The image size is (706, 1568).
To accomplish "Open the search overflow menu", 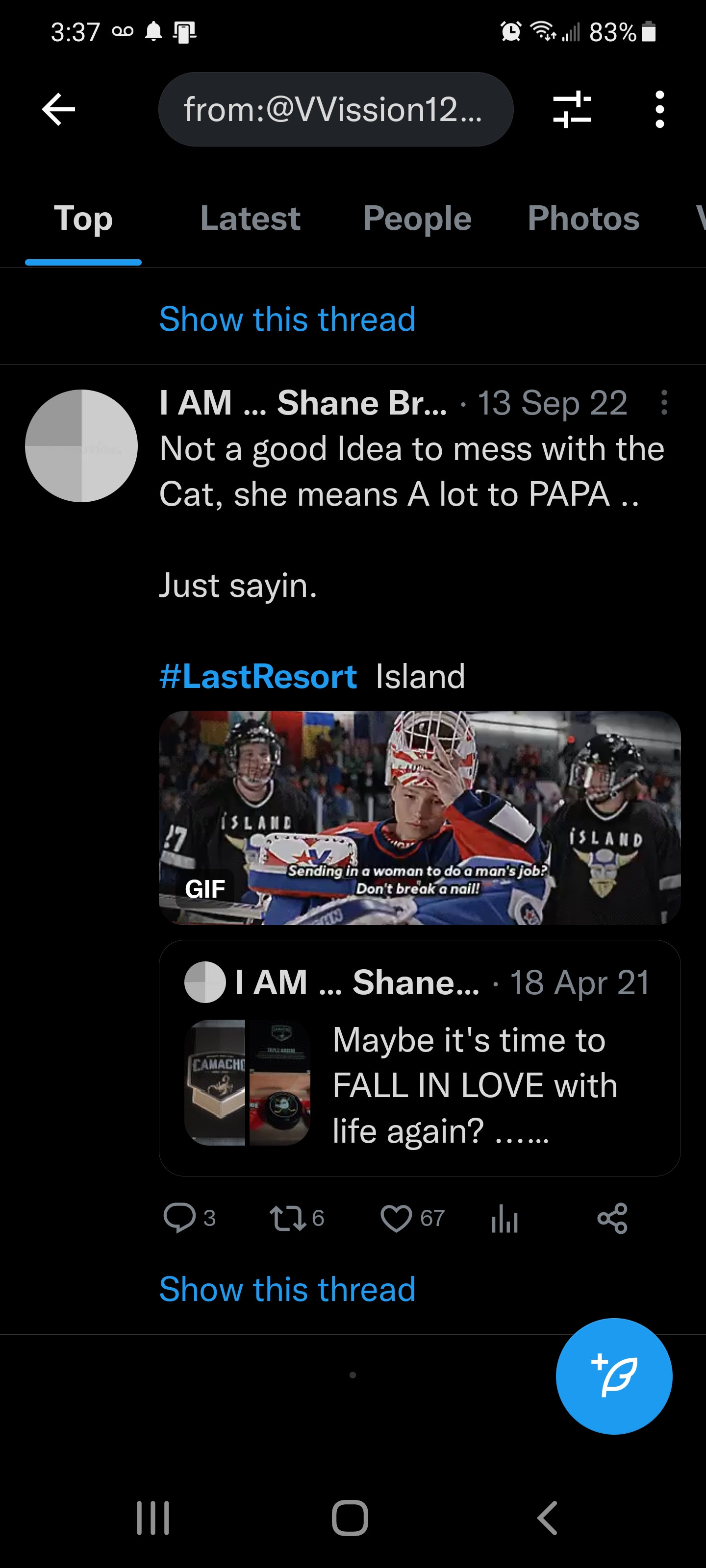I will (659, 110).
